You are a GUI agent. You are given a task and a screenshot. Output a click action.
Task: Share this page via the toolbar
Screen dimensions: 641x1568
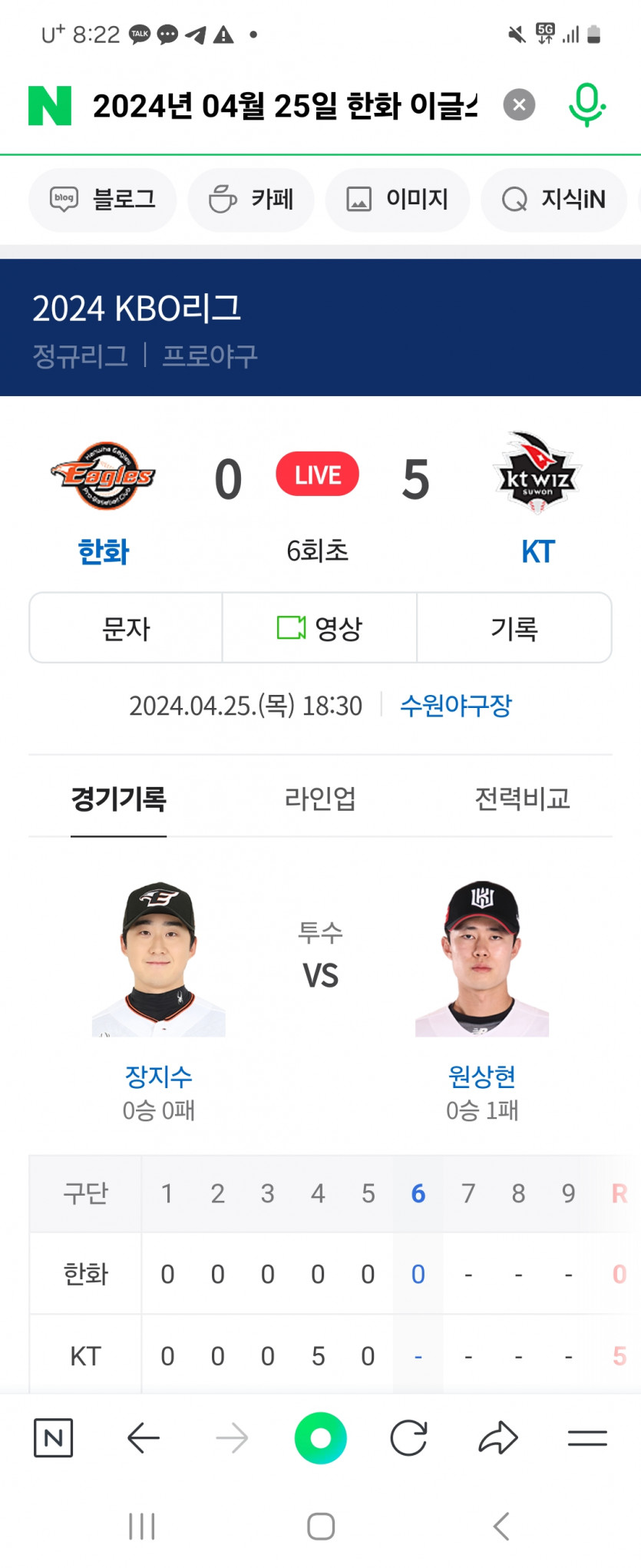point(498,1438)
